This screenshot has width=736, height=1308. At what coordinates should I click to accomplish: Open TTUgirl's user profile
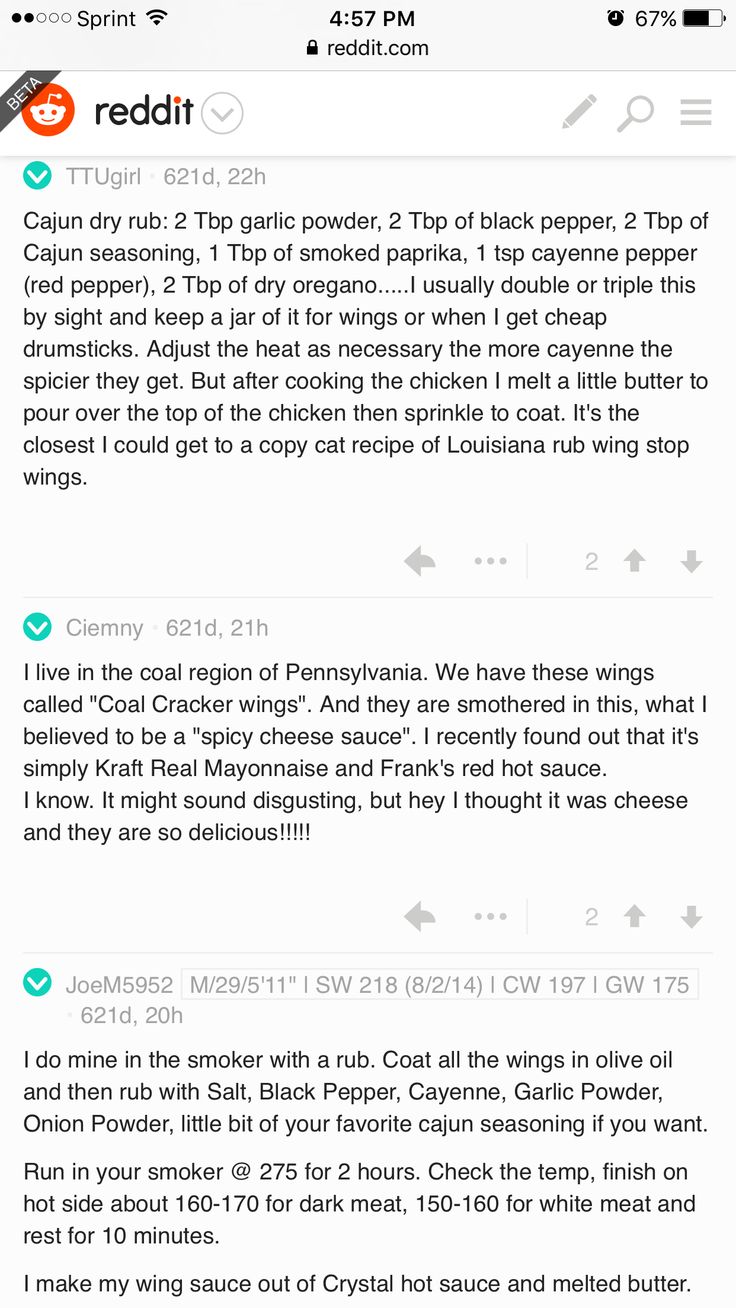(103, 177)
